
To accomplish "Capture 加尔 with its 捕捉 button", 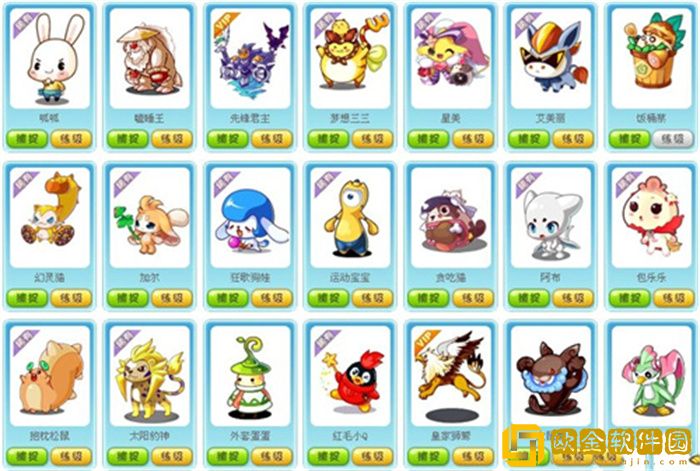I will pos(127,298).
